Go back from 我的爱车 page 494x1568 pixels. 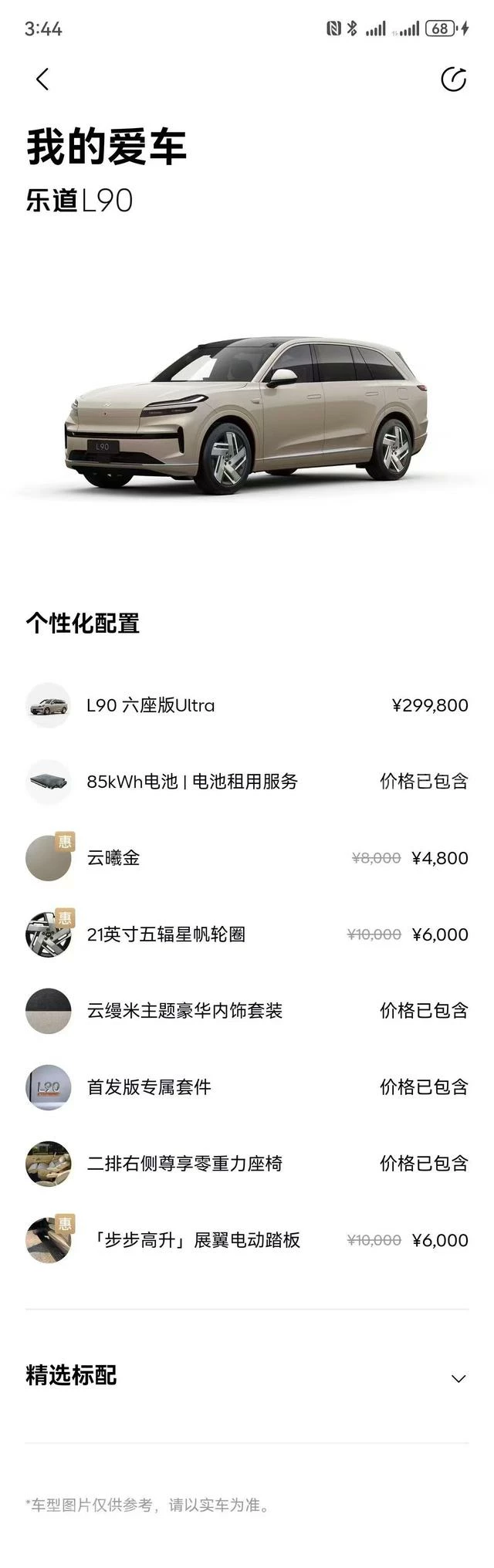pyautogui.click(x=42, y=79)
